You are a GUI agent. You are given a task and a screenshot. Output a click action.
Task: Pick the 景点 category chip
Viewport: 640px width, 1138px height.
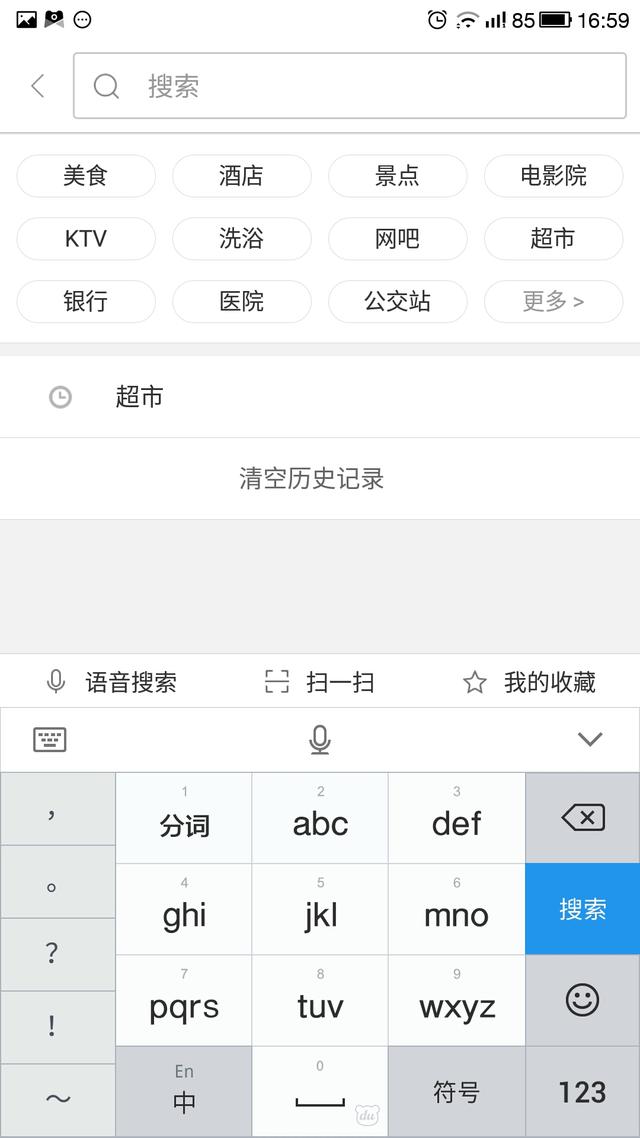click(x=397, y=176)
